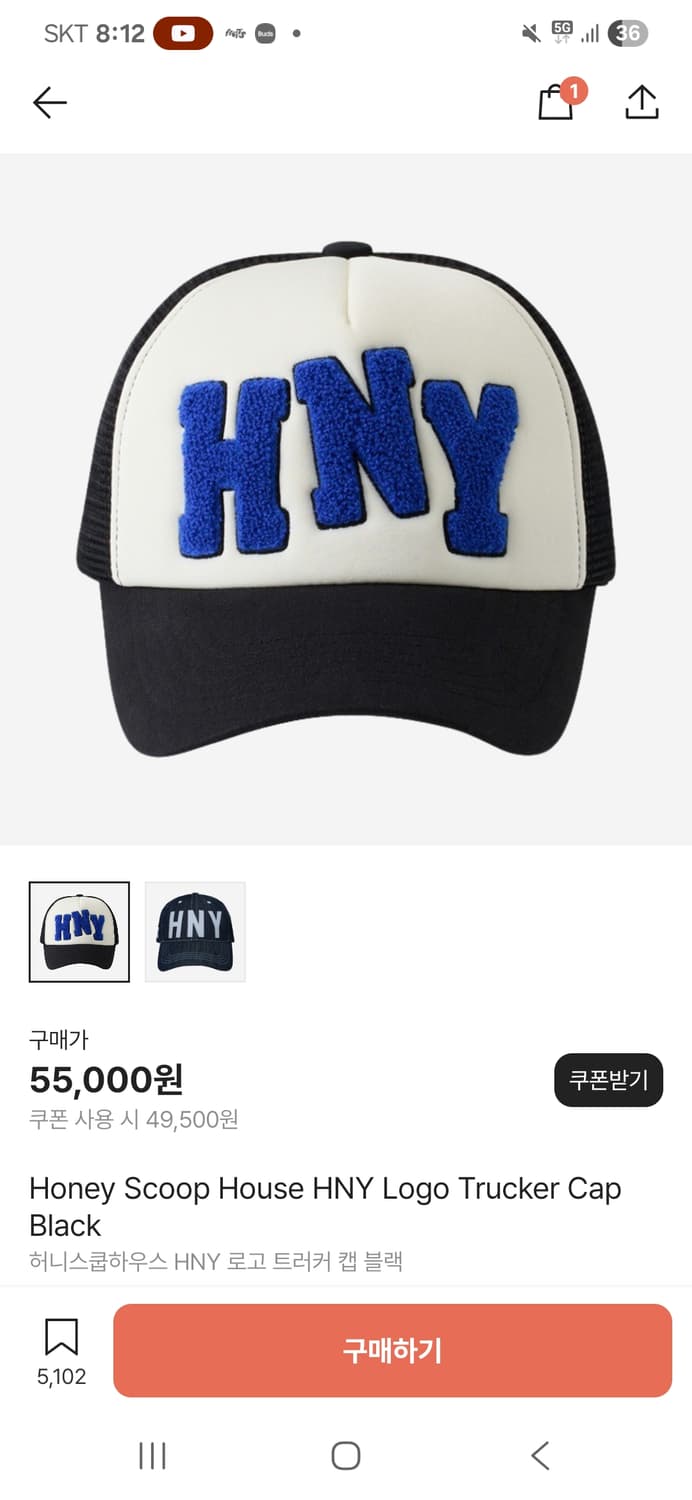View the navy denim HNY cap thumbnail
This screenshot has height=1500, width=692.
pyautogui.click(x=195, y=931)
